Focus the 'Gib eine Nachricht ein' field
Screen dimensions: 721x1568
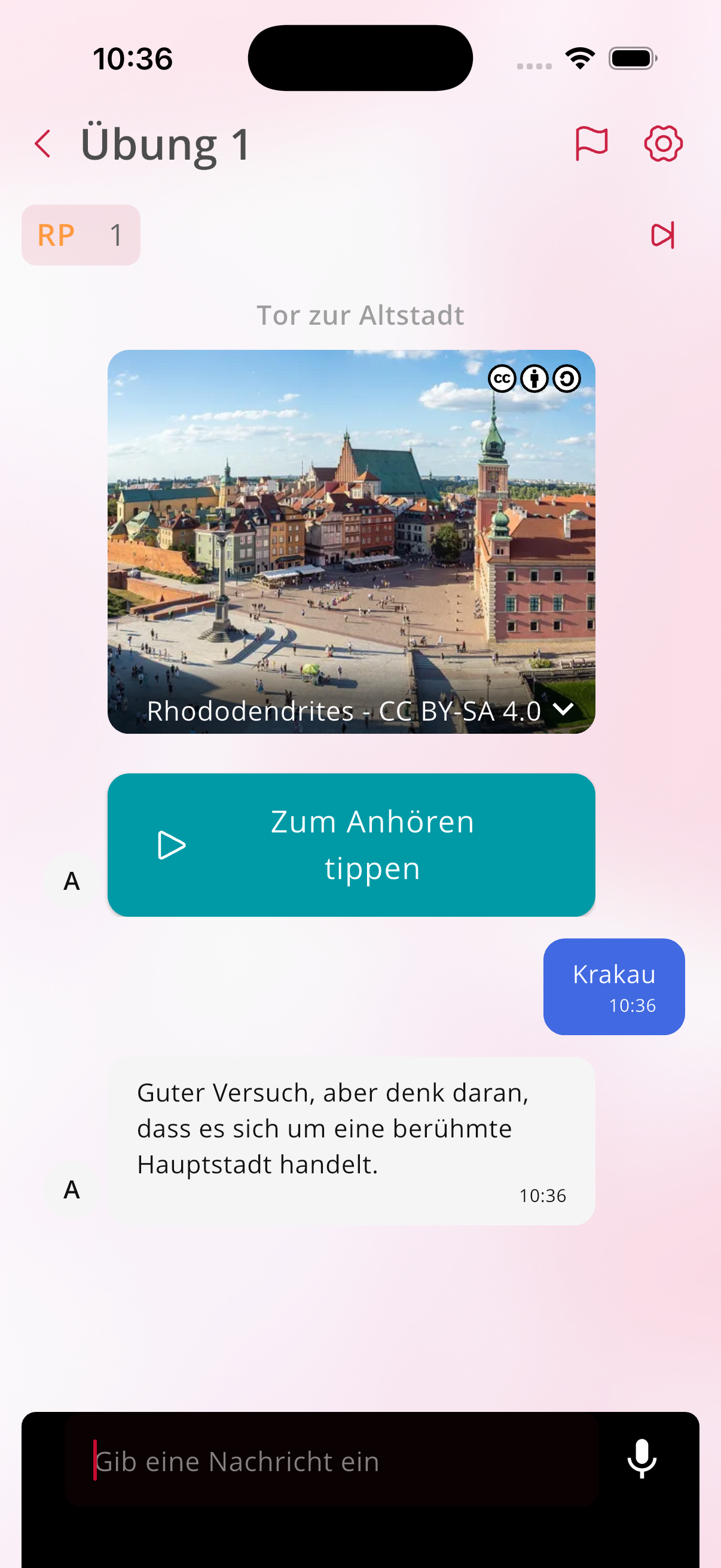(x=332, y=1461)
